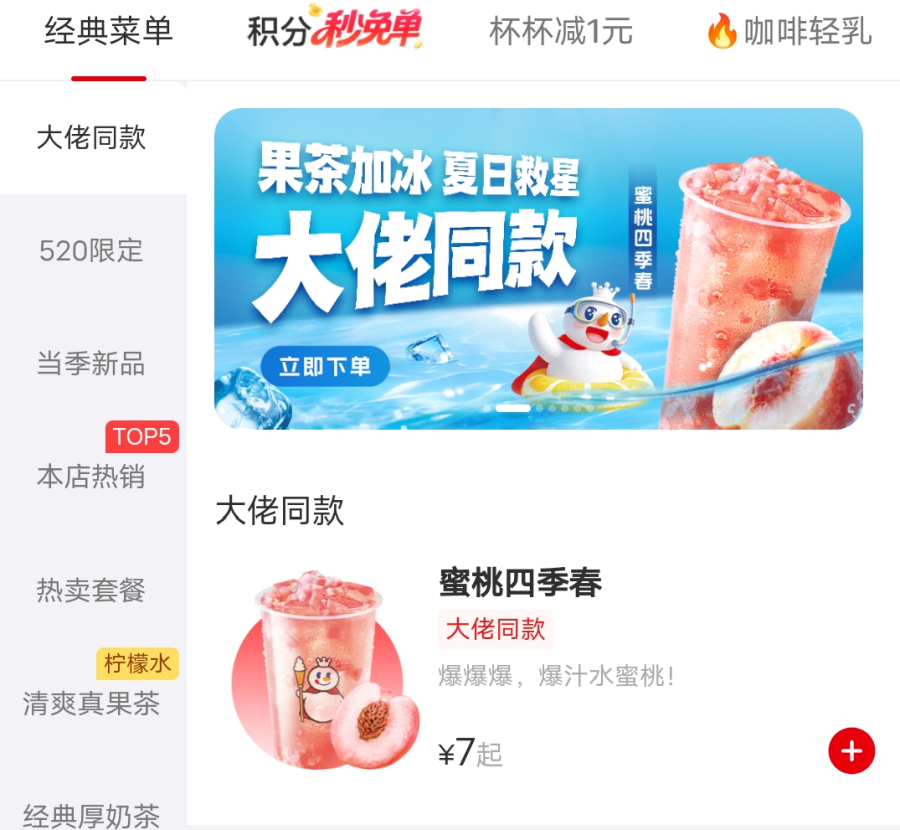Open the 热卖套餐 category
The image size is (900, 830).
(x=91, y=590)
